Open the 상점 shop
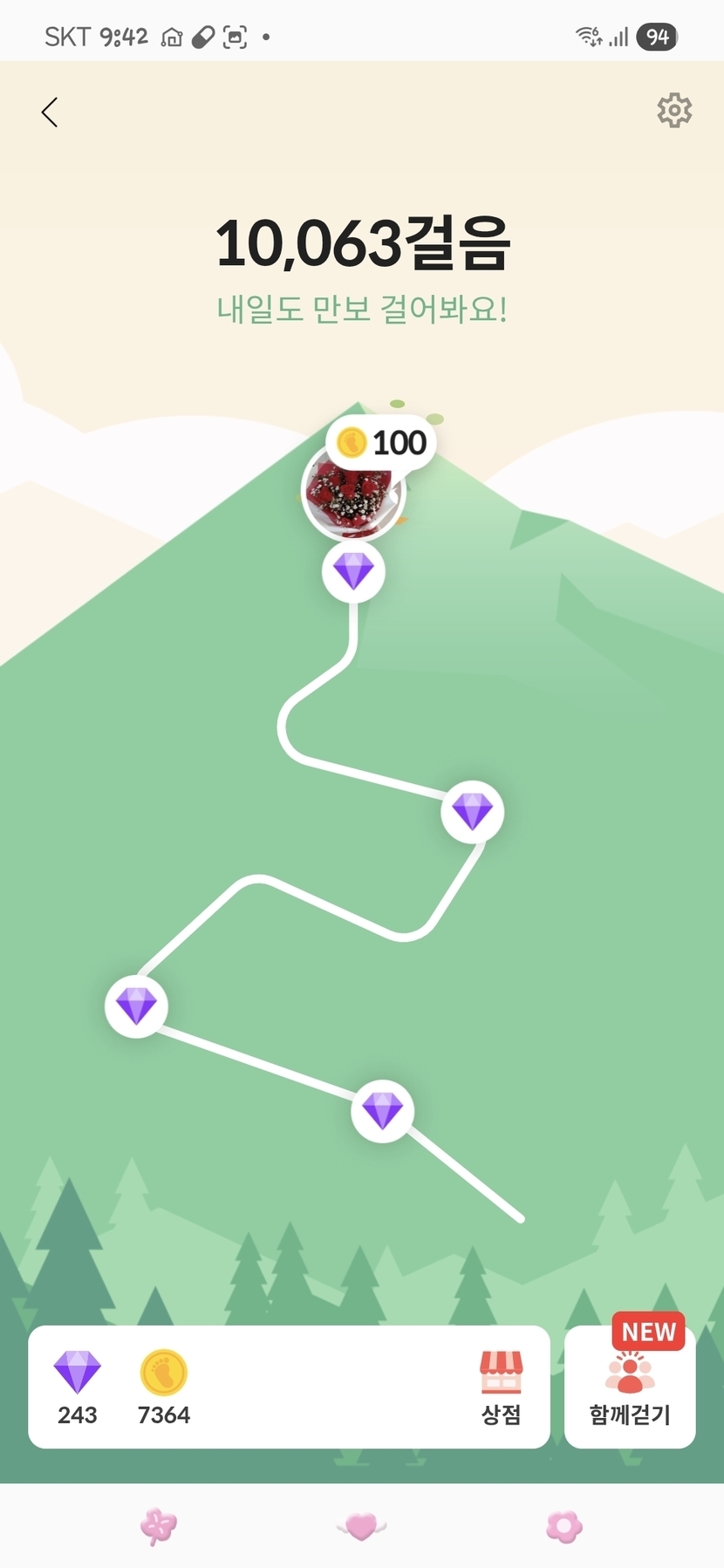Image resolution: width=724 pixels, height=1568 pixels. [x=501, y=1388]
